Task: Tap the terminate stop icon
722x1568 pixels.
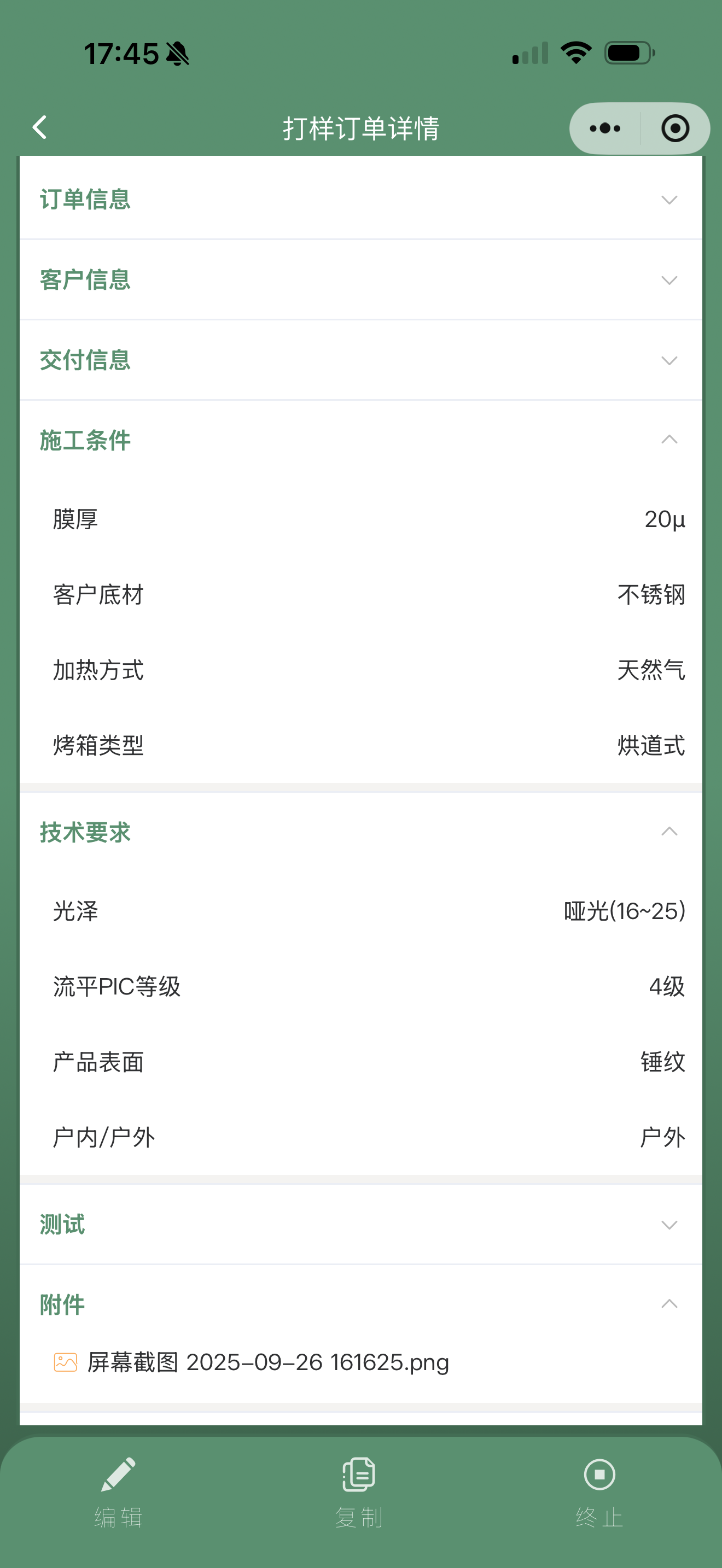Action: pyautogui.click(x=599, y=1475)
